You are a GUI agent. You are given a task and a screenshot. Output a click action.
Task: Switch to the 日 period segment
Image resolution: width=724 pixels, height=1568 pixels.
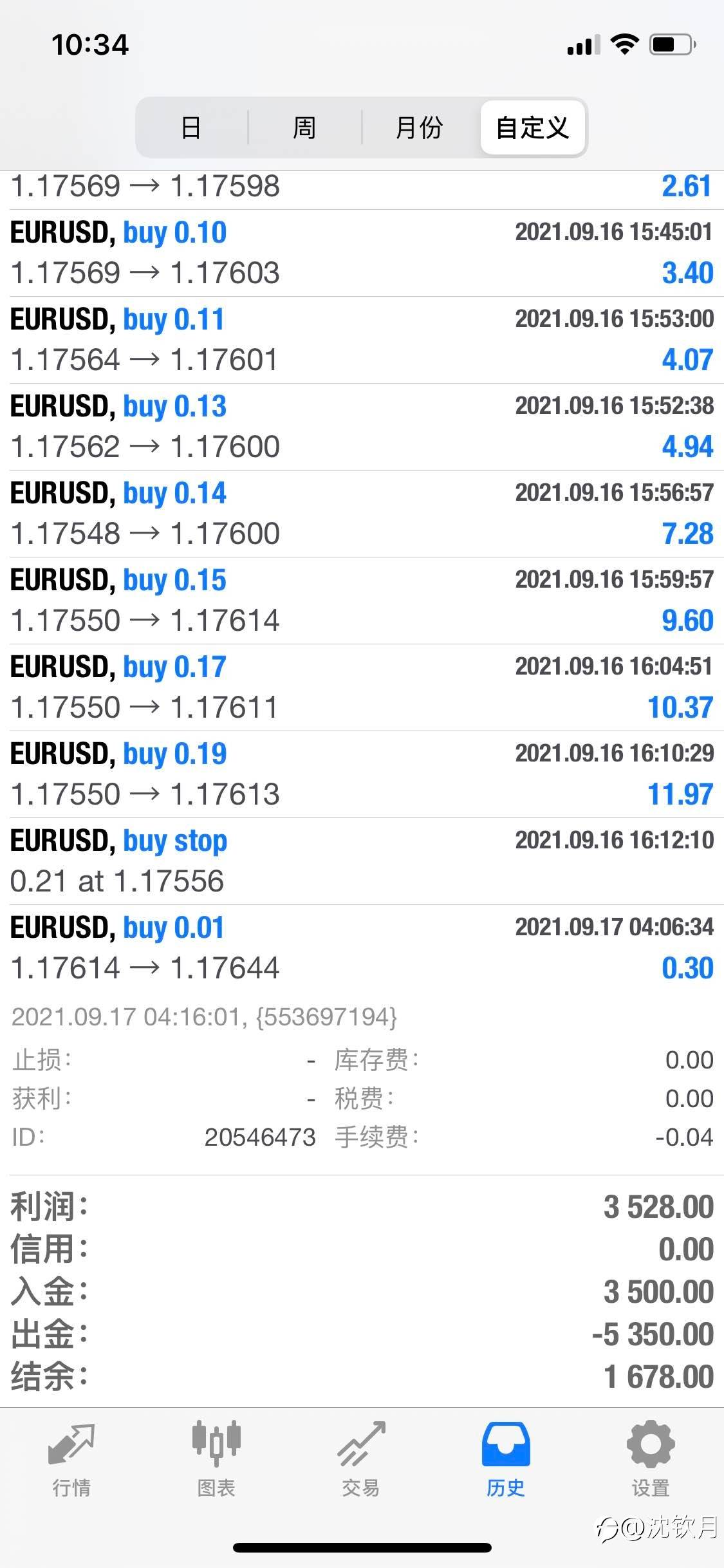(x=191, y=127)
